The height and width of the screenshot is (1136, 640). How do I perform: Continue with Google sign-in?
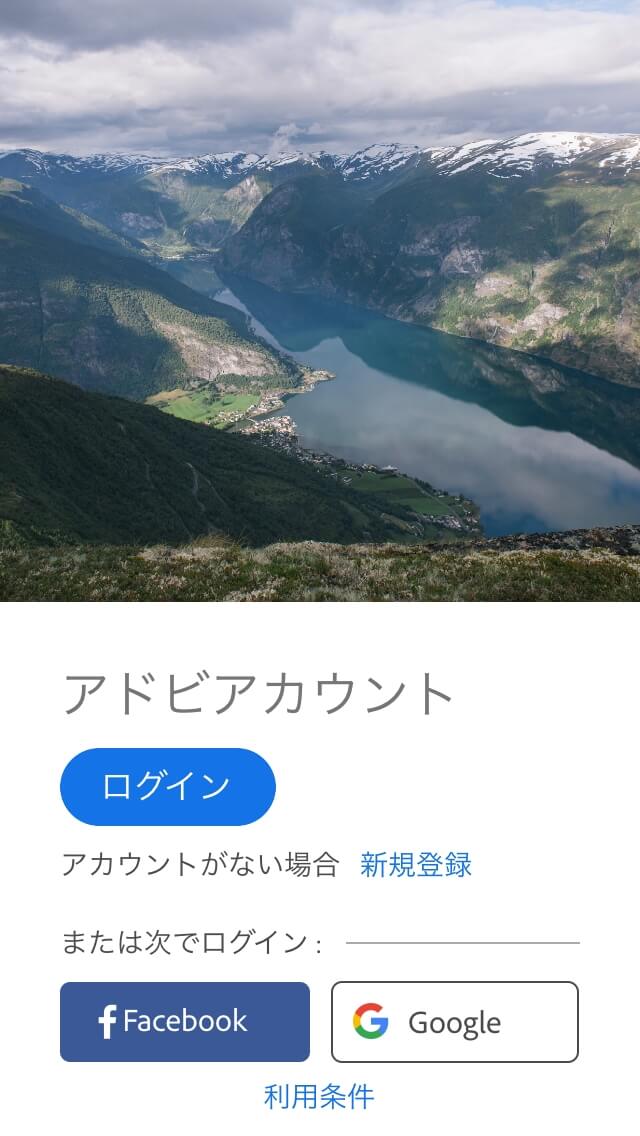[x=455, y=1021]
